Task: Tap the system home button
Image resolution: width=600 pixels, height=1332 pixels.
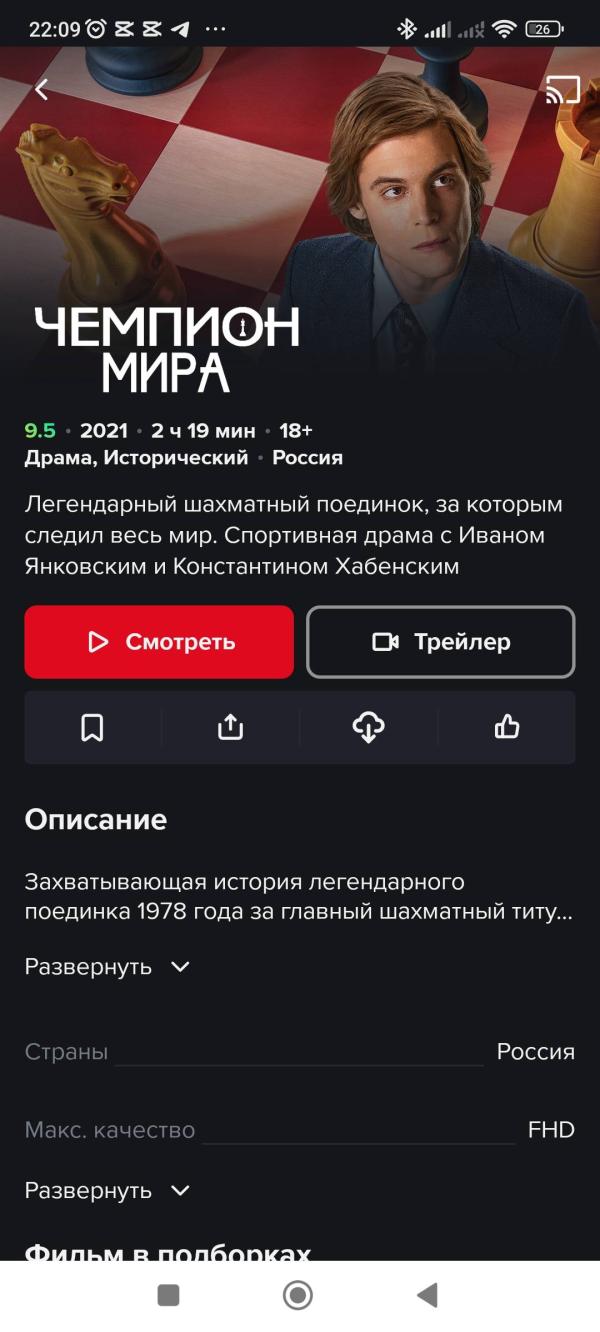Action: pyautogui.click(x=298, y=1296)
